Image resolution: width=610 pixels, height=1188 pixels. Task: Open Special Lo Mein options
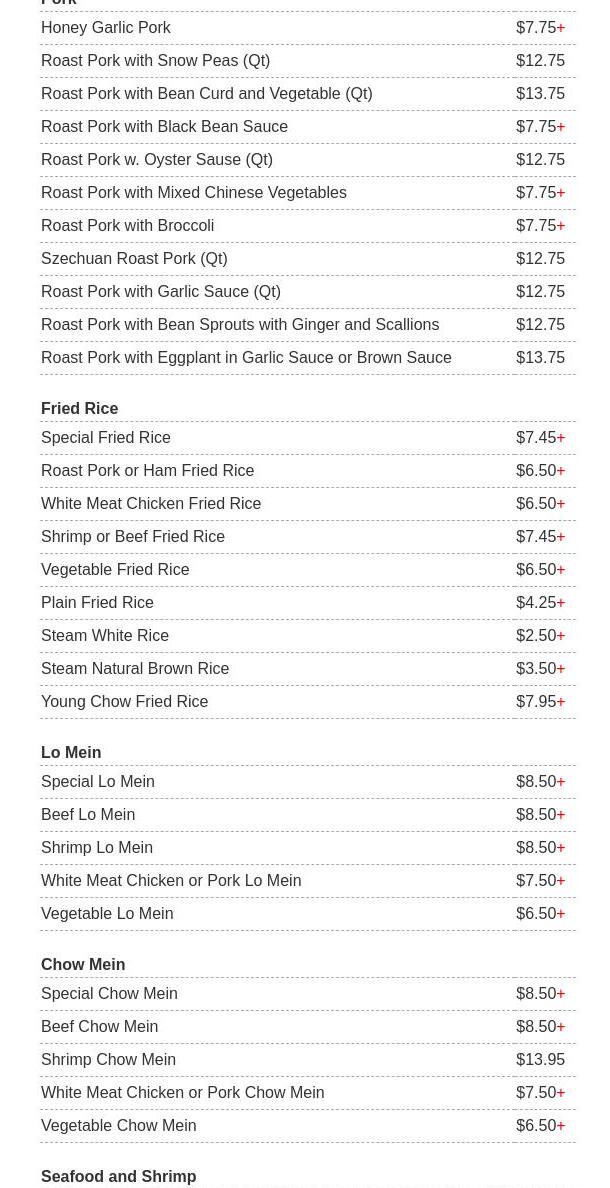click(98, 782)
